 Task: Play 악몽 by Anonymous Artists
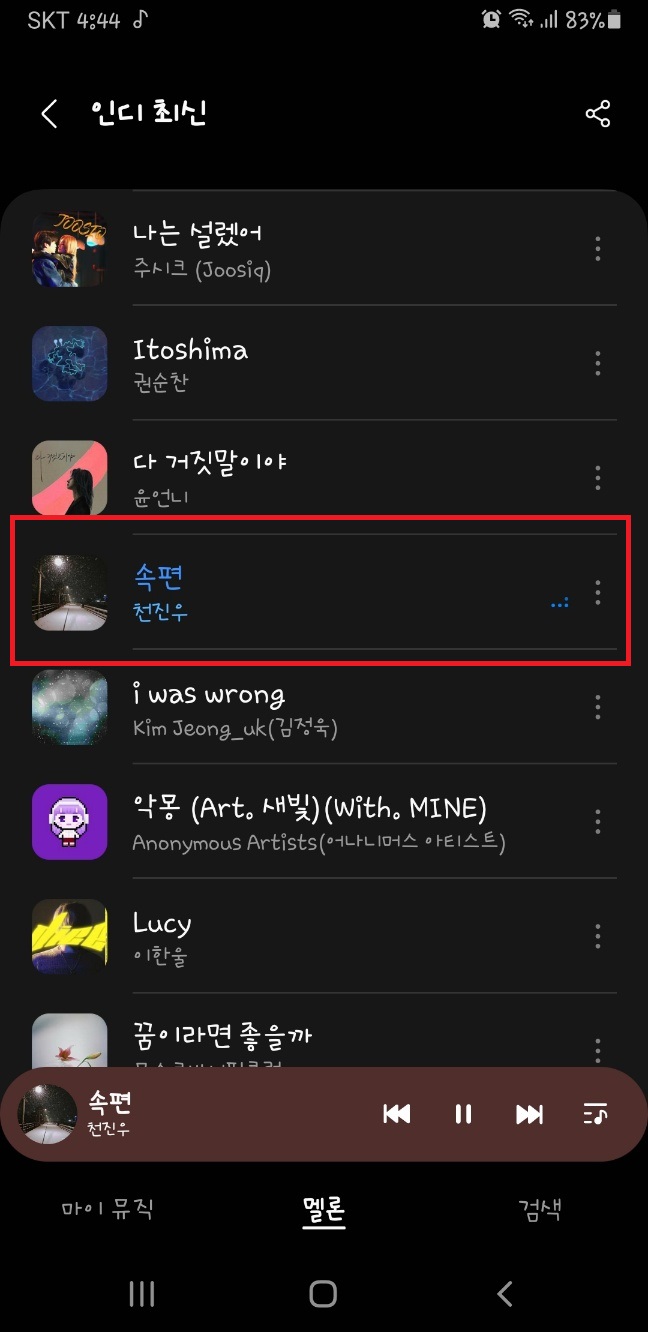tap(300, 822)
